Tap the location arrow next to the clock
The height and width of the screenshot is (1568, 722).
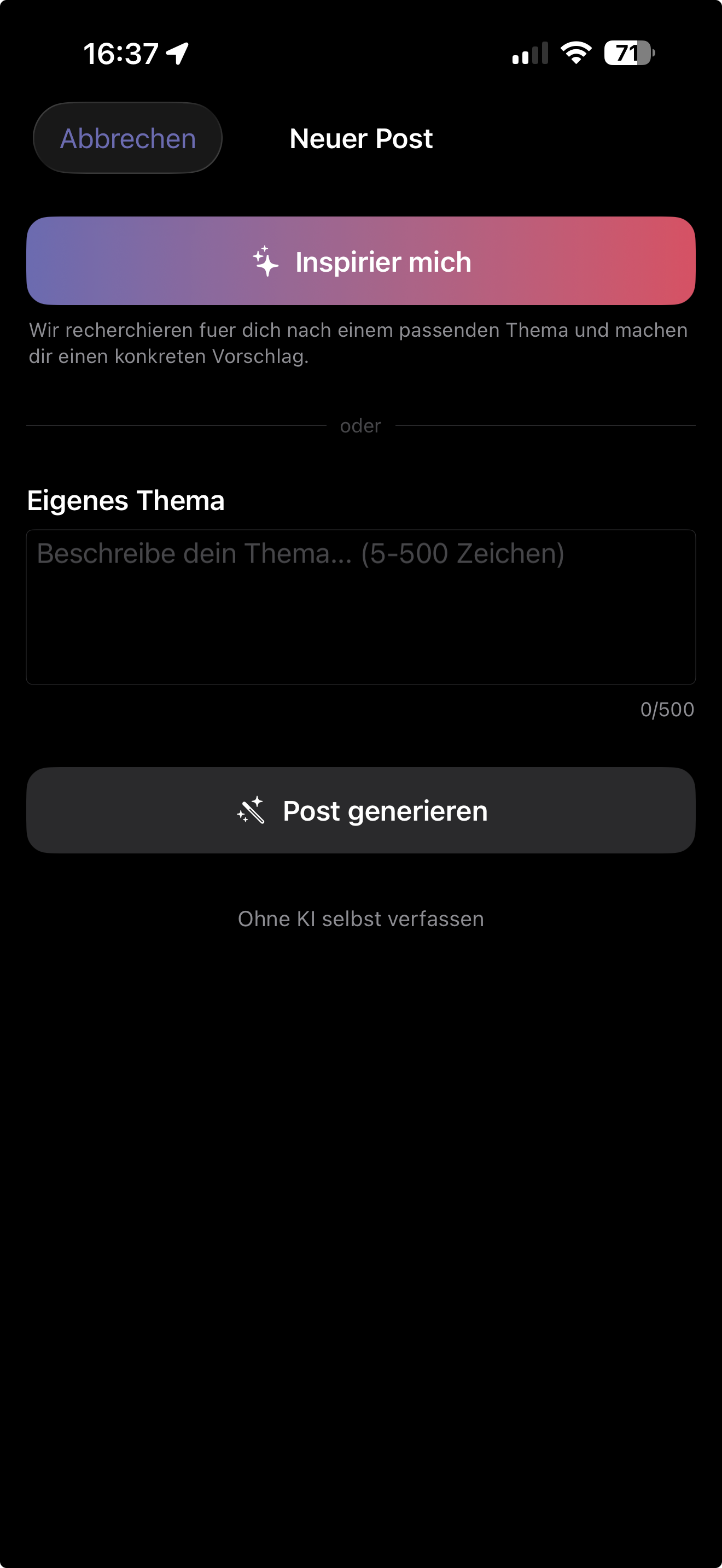point(177,54)
